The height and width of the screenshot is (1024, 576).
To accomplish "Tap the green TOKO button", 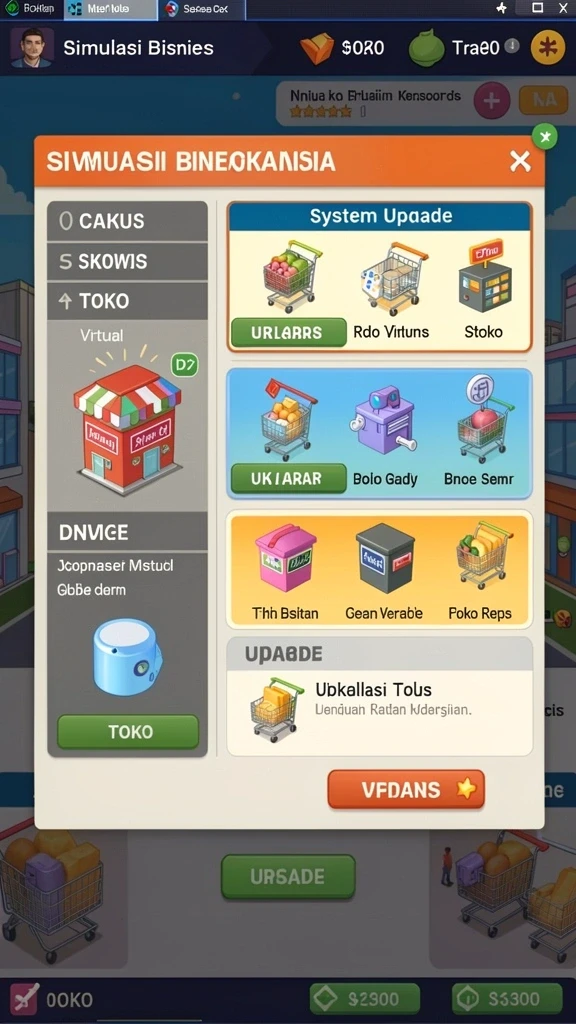I will point(128,731).
